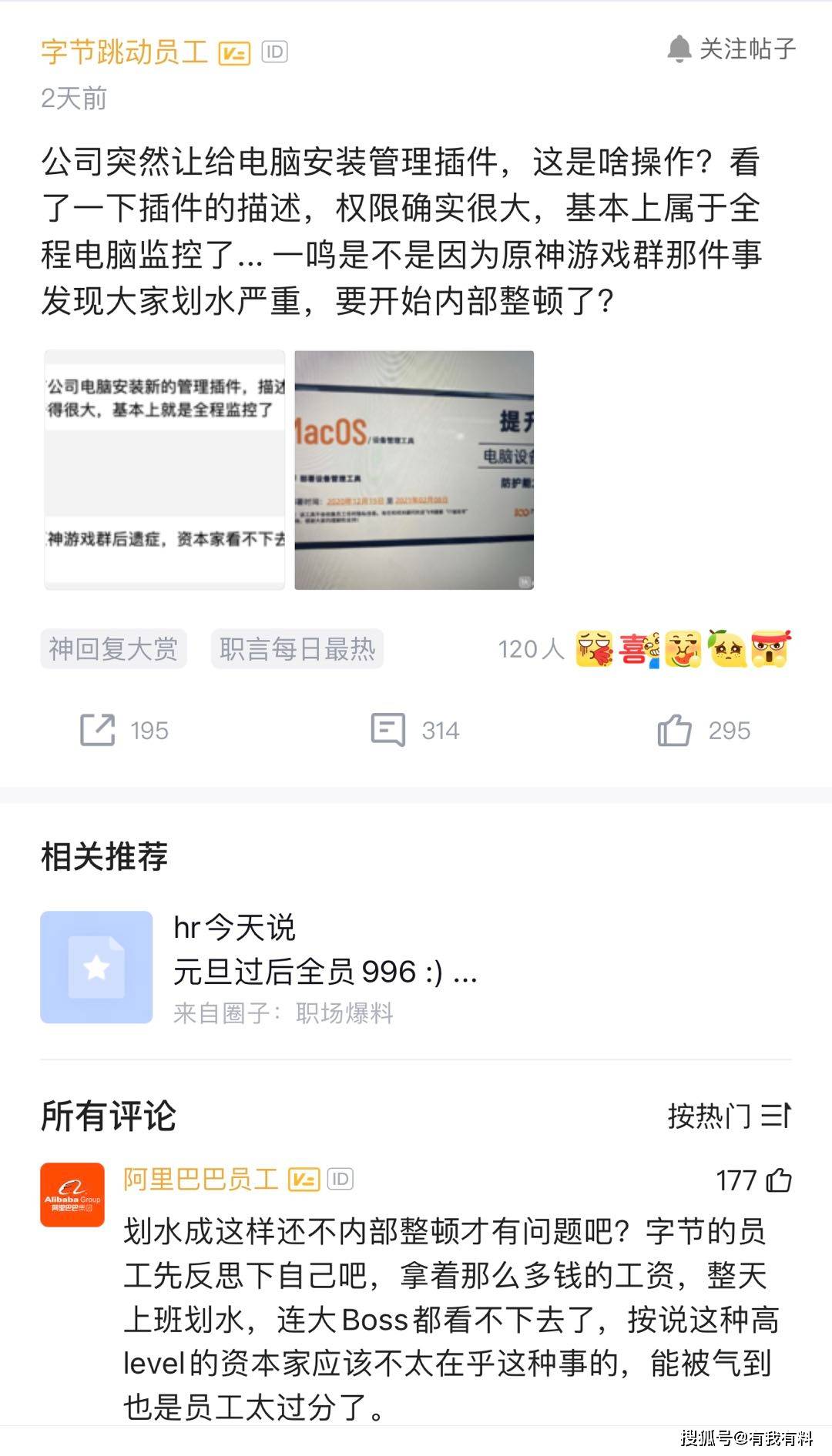This screenshot has height=1456, width=832.
Task: Select the 神回复大赏 tag
Action: pyautogui.click(x=113, y=649)
